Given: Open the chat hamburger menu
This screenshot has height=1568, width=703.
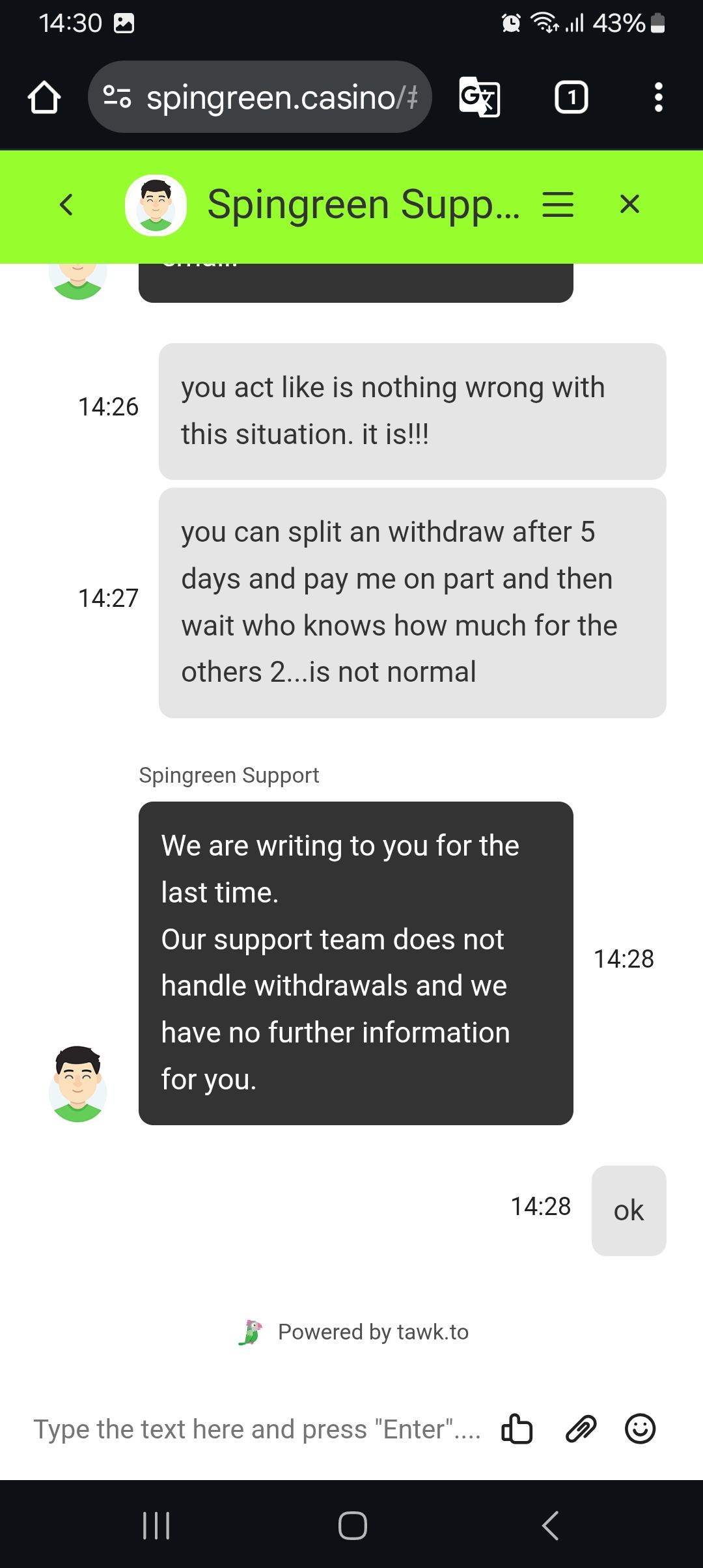Looking at the screenshot, I should point(558,204).
